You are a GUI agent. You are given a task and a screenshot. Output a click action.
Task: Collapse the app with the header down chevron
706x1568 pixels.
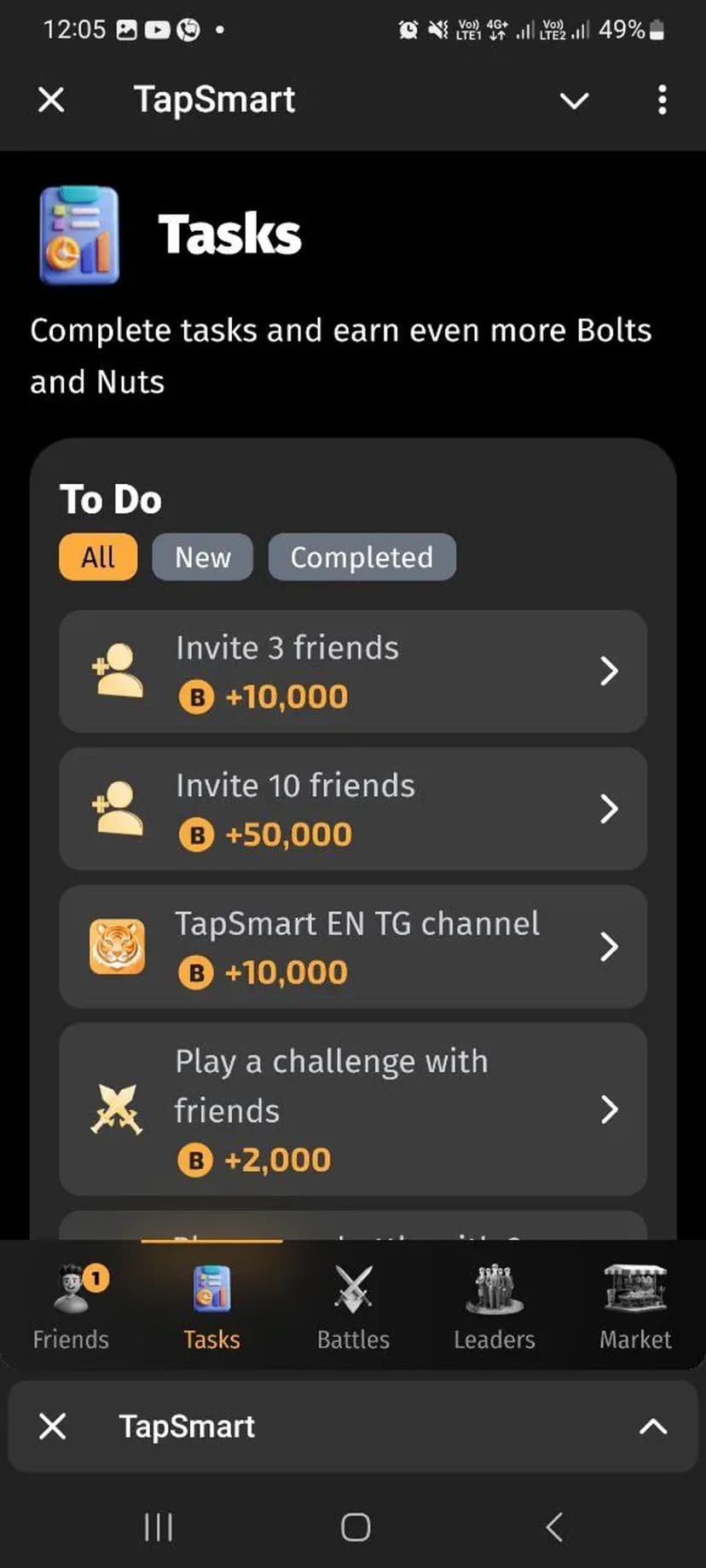pos(574,101)
